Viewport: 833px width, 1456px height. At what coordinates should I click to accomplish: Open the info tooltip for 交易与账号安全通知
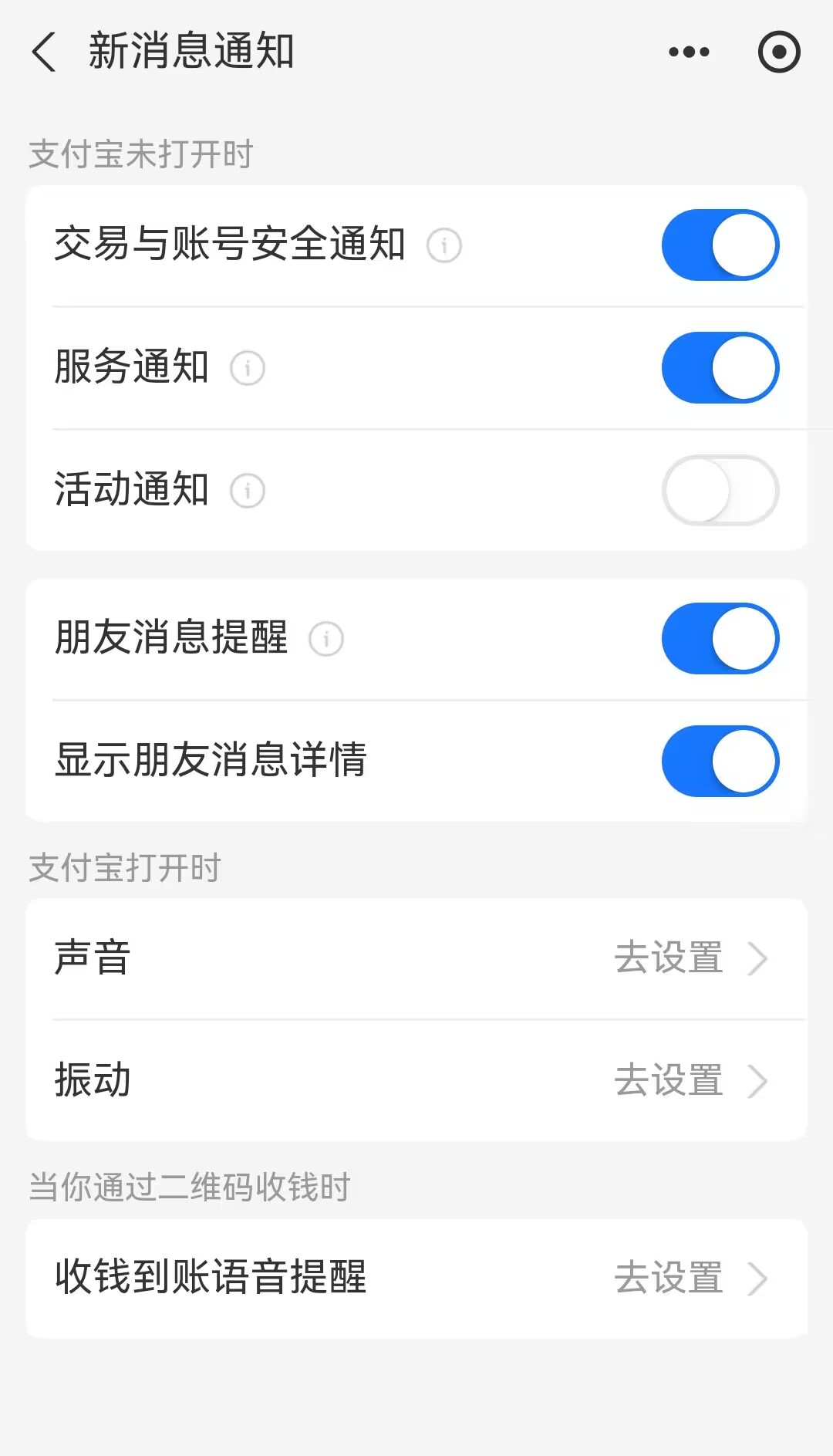pyautogui.click(x=444, y=245)
